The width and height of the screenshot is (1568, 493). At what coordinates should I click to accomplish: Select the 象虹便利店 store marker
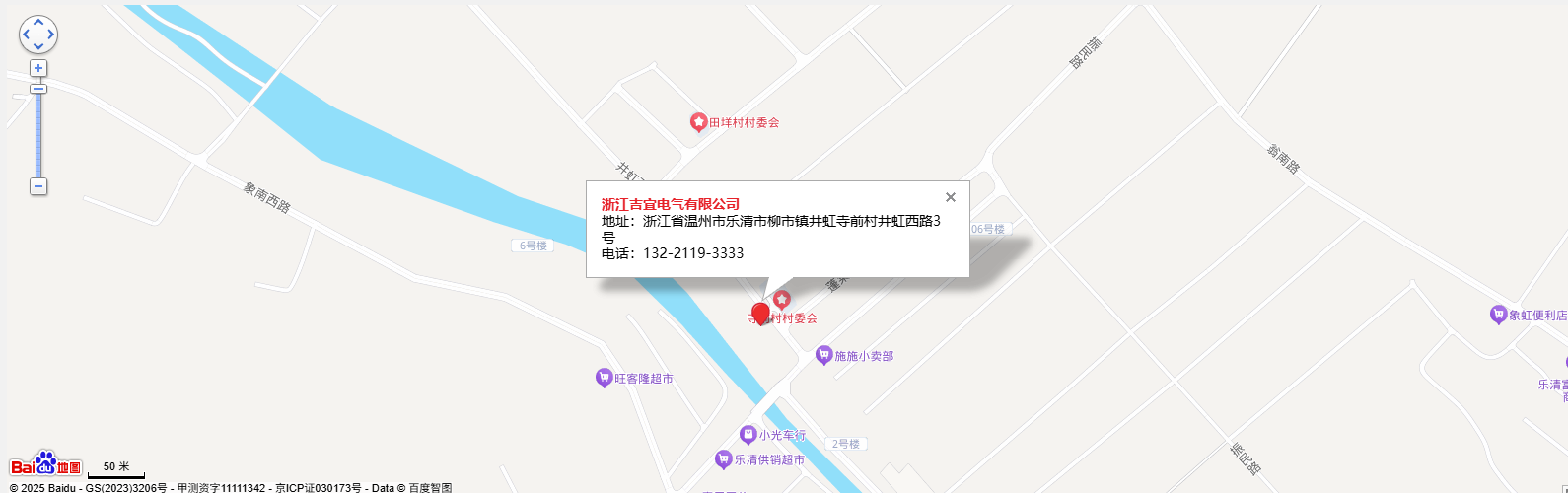click(1498, 315)
